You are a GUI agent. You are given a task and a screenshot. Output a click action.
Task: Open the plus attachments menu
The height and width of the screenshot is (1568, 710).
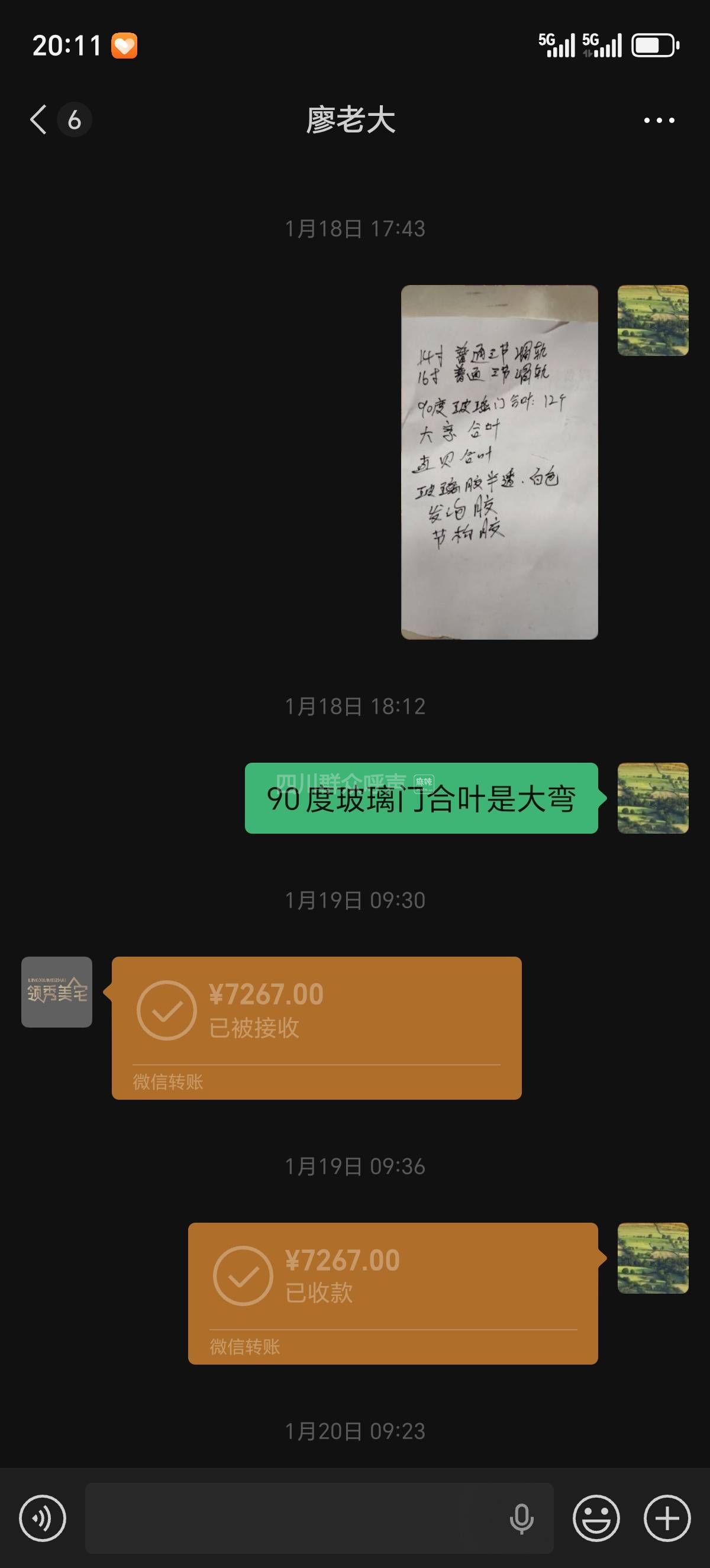[x=667, y=1518]
